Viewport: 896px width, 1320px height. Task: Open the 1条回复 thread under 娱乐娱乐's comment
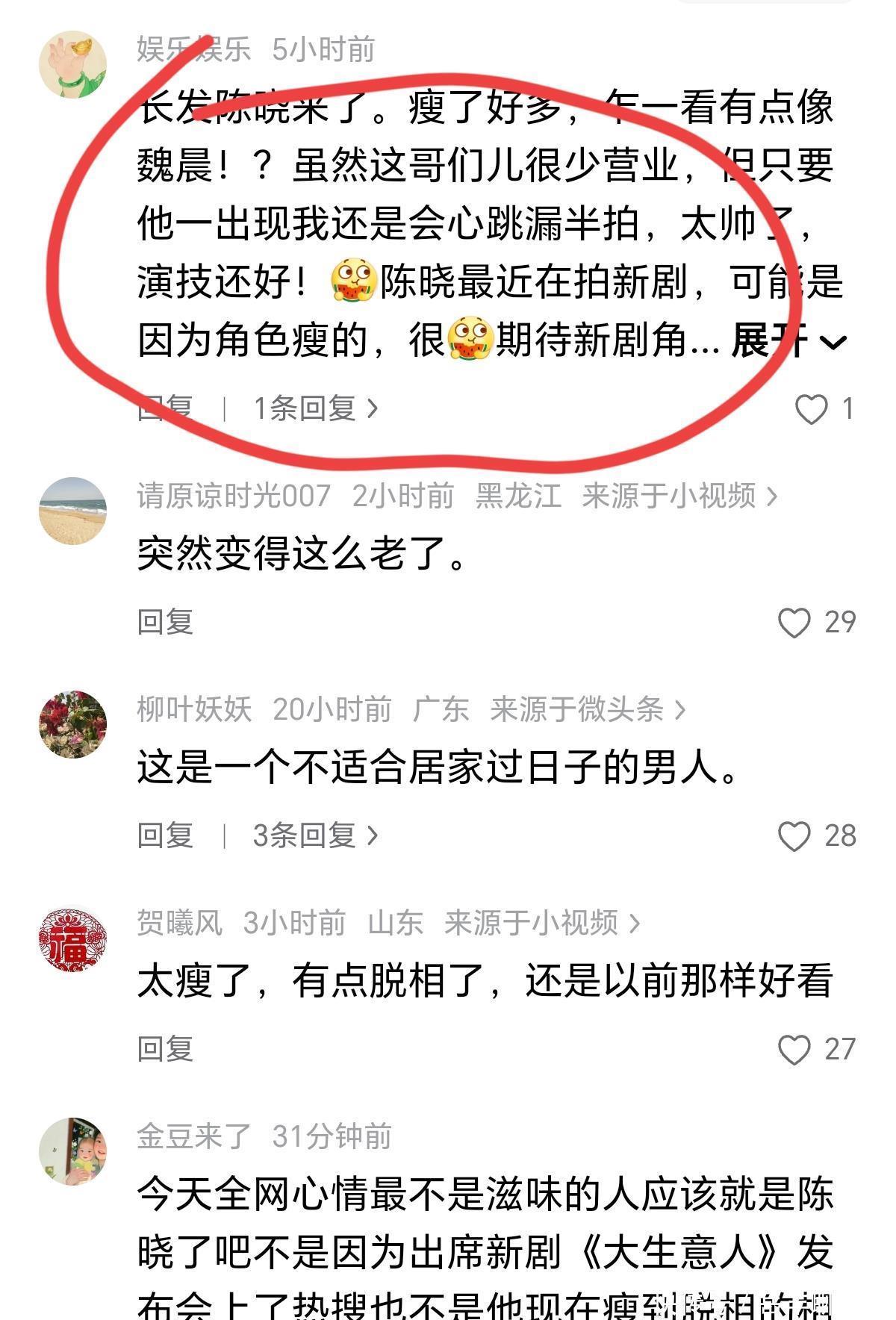pyautogui.click(x=315, y=408)
